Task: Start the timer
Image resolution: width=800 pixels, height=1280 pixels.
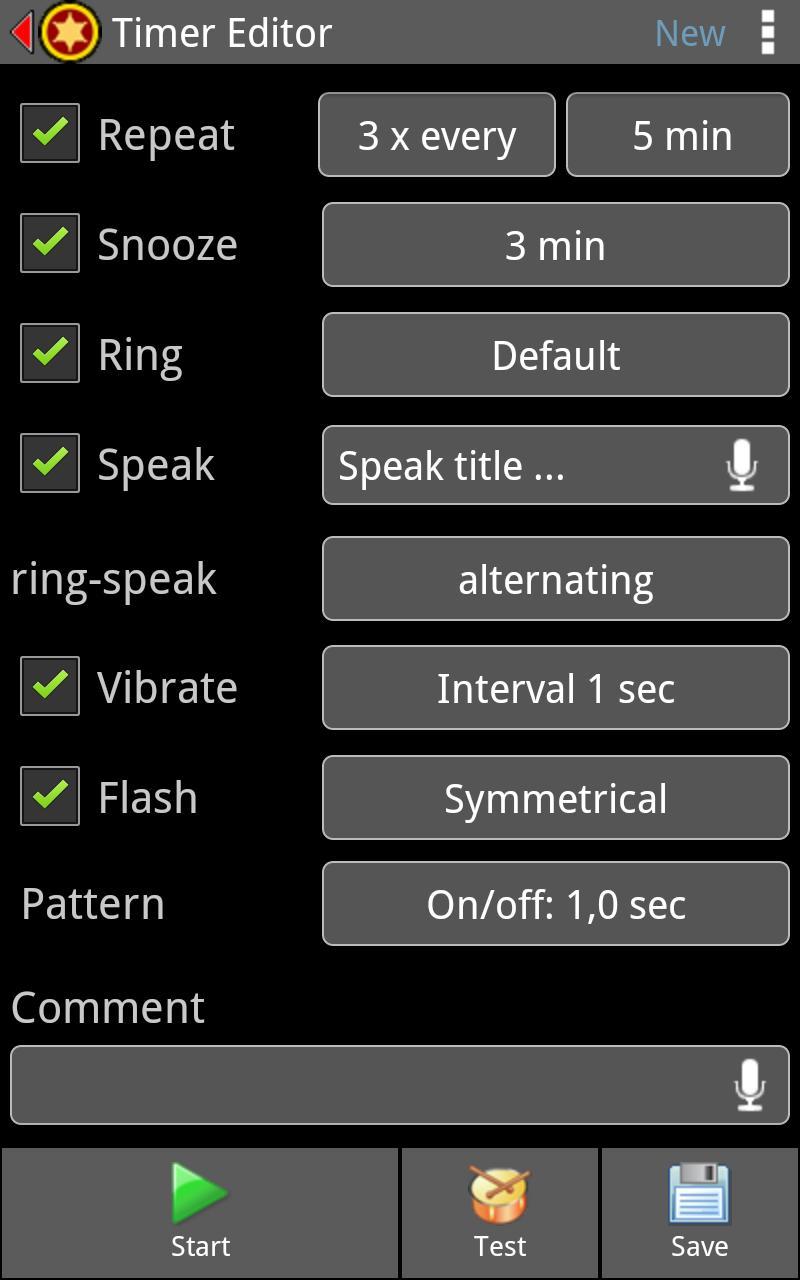Action: tap(200, 1212)
